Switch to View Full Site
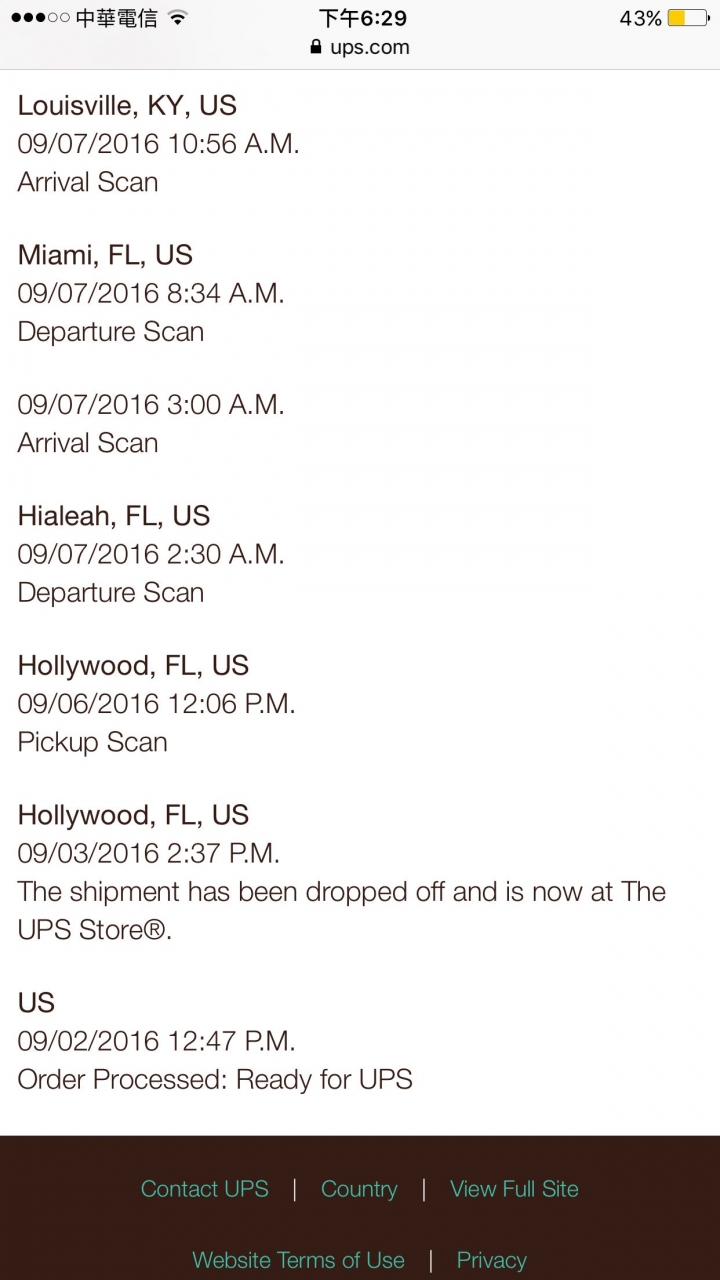The image size is (720, 1280). click(514, 1189)
